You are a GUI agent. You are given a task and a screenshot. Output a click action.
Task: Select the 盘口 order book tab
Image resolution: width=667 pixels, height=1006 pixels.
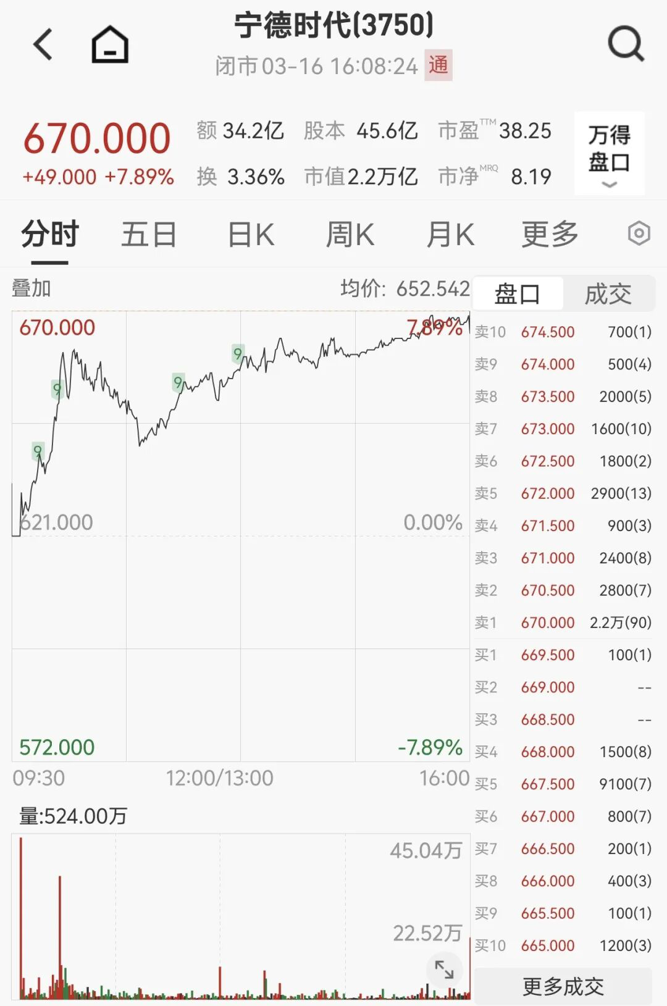click(x=517, y=294)
